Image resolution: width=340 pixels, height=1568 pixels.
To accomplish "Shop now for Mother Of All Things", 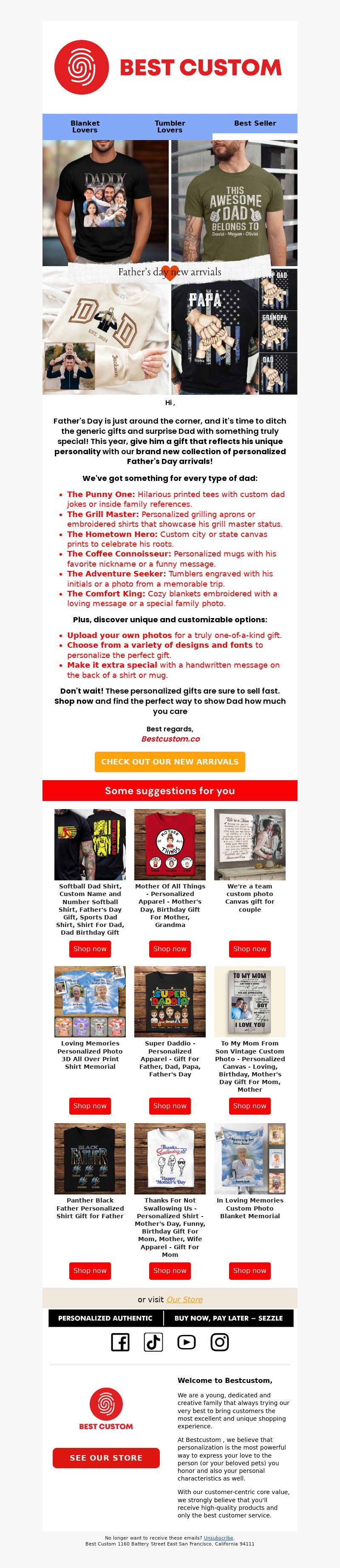I will [170, 948].
